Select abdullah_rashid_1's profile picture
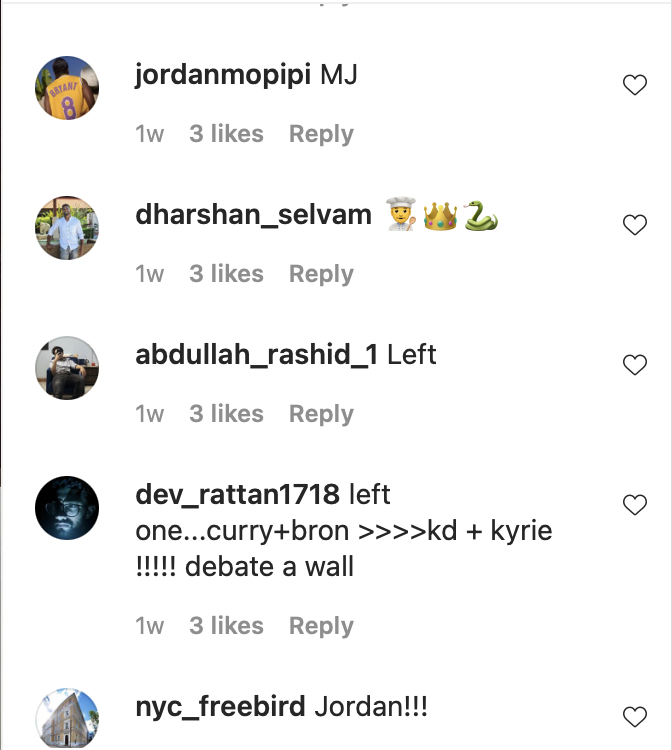This screenshot has width=672, height=750. [x=67, y=368]
